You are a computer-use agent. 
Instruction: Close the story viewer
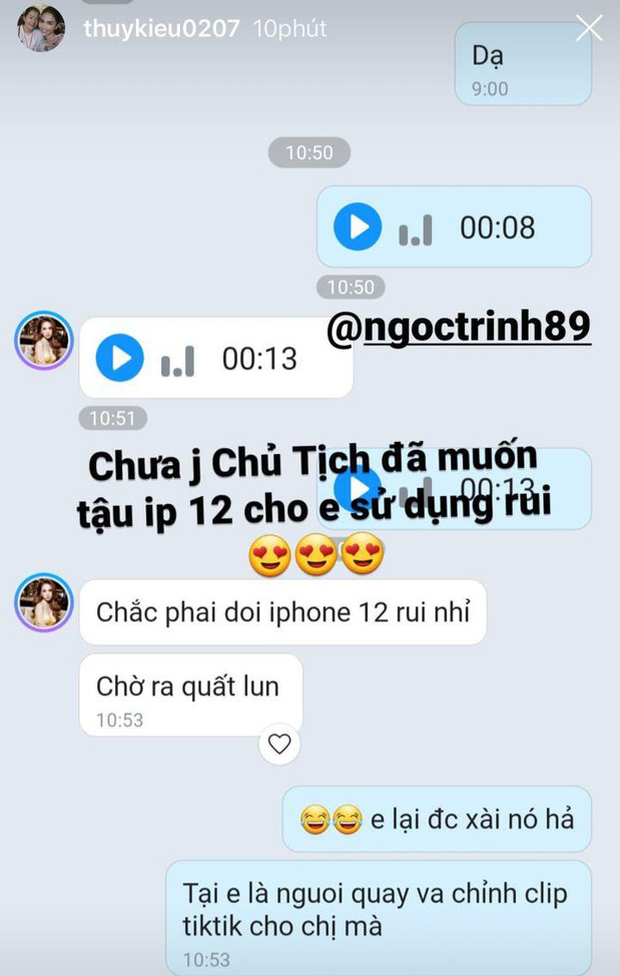point(589,28)
